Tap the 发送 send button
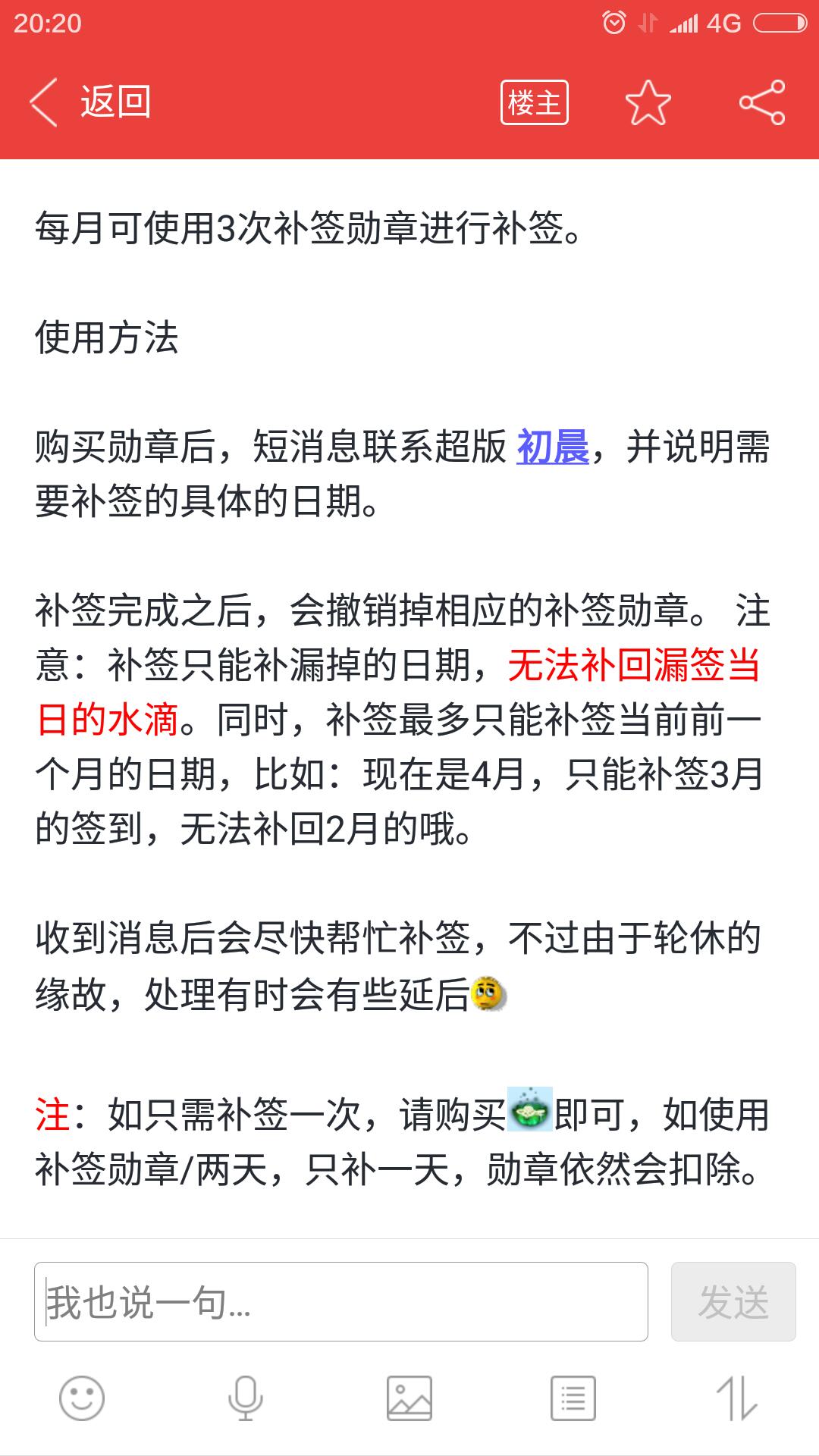 [x=733, y=1301]
